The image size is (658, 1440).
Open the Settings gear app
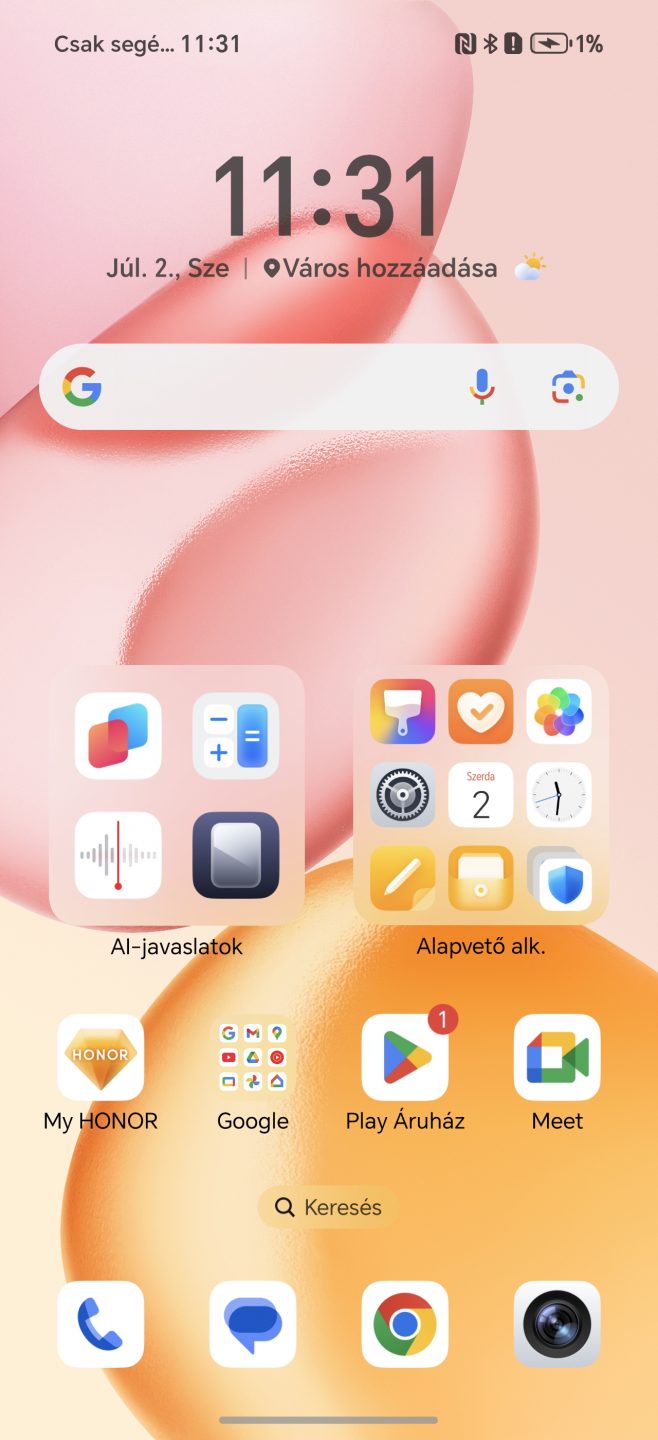click(x=402, y=795)
